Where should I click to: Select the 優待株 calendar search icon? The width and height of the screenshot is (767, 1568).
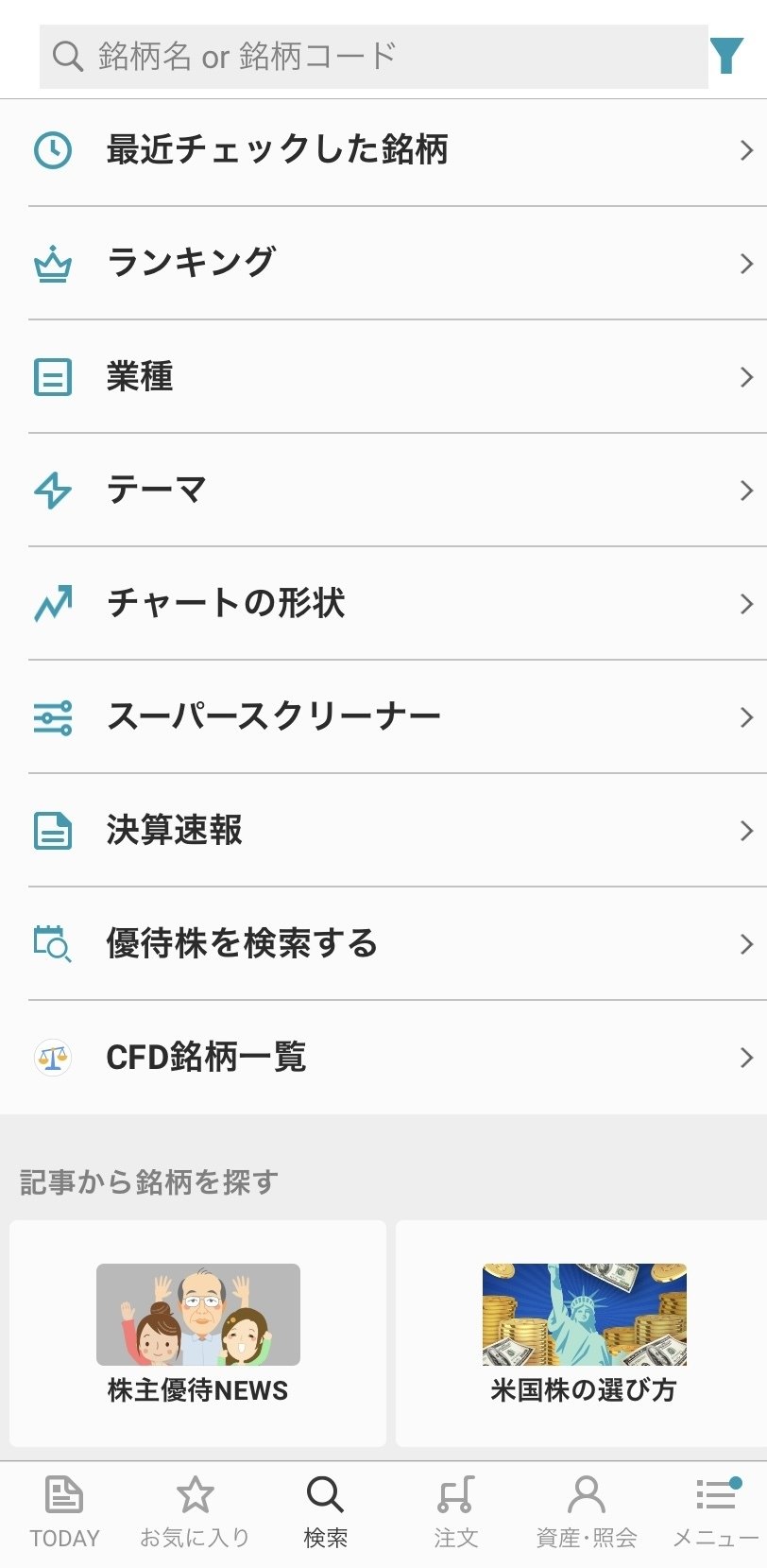tap(54, 943)
